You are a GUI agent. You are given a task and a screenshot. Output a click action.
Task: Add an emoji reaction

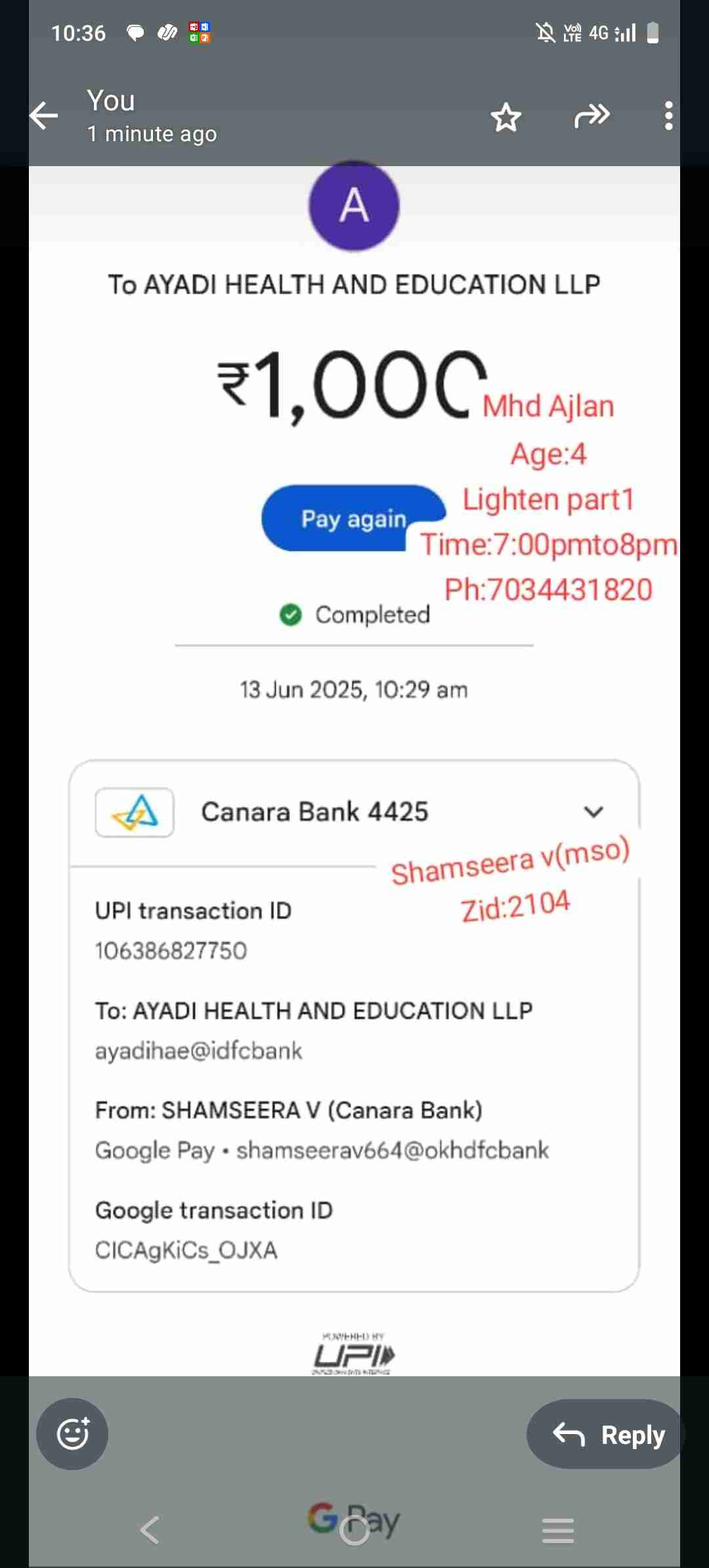click(x=72, y=1433)
